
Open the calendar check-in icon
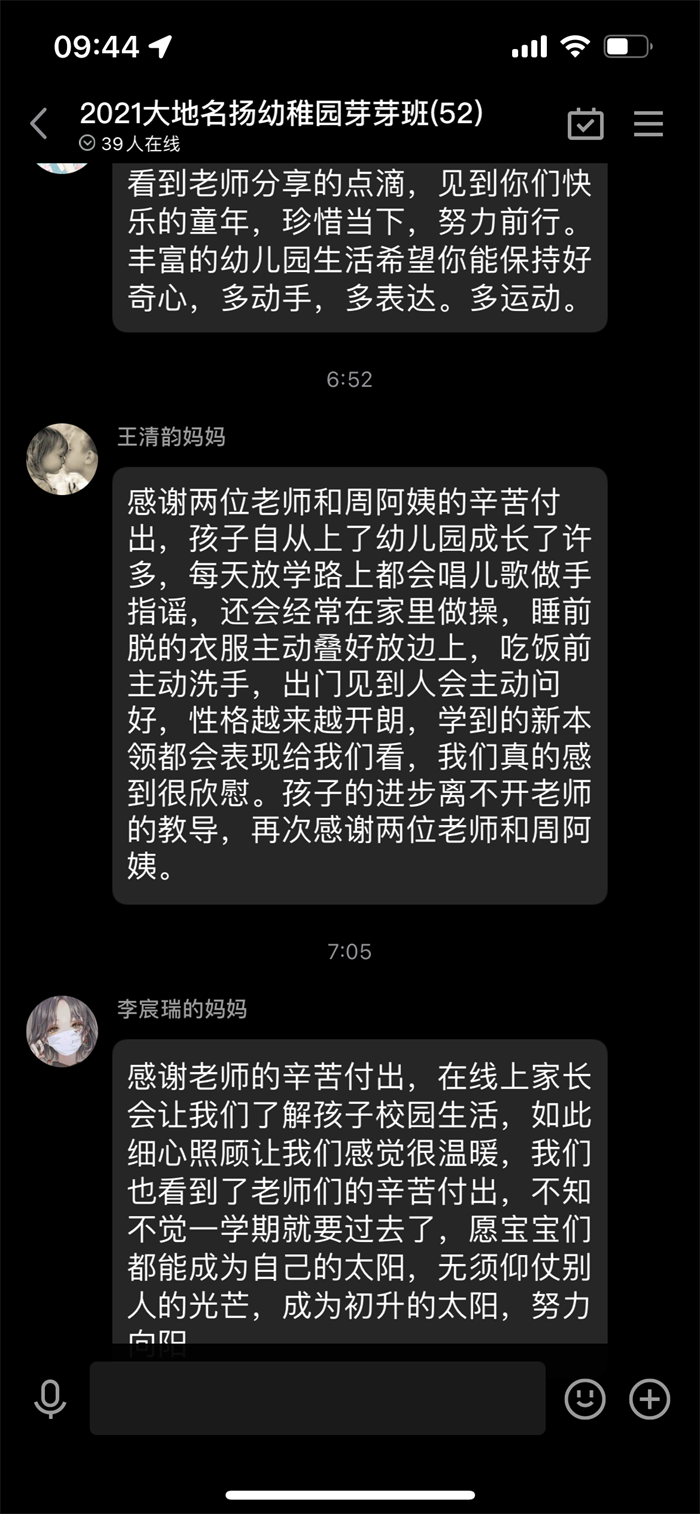click(585, 124)
